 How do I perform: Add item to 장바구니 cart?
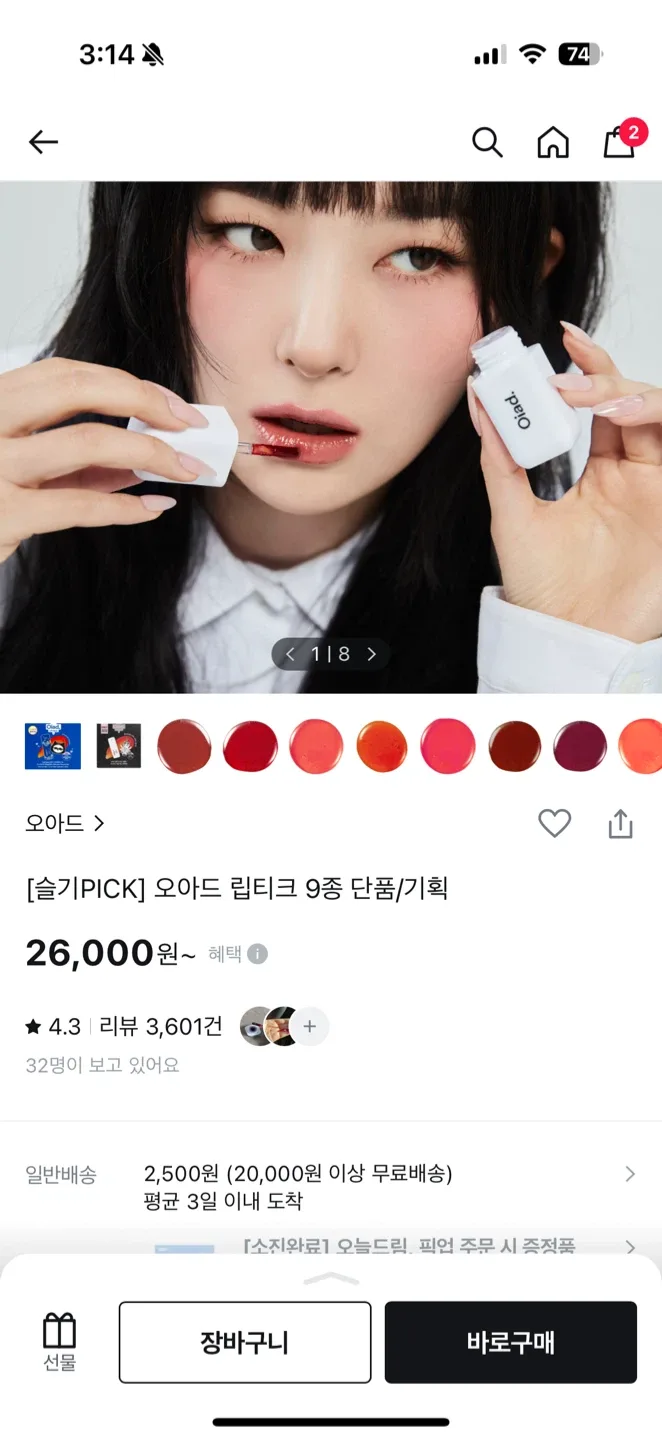[245, 1342]
